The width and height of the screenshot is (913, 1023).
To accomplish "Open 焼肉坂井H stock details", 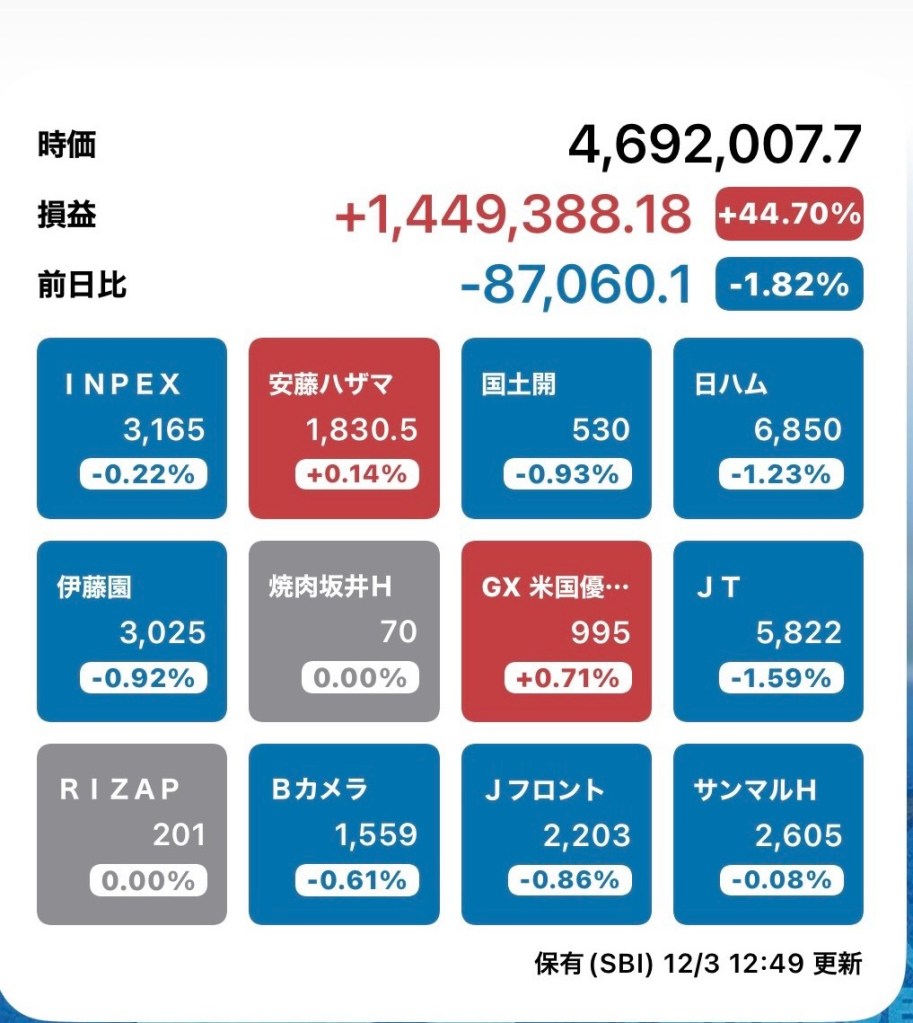I will tap(344, 631).
